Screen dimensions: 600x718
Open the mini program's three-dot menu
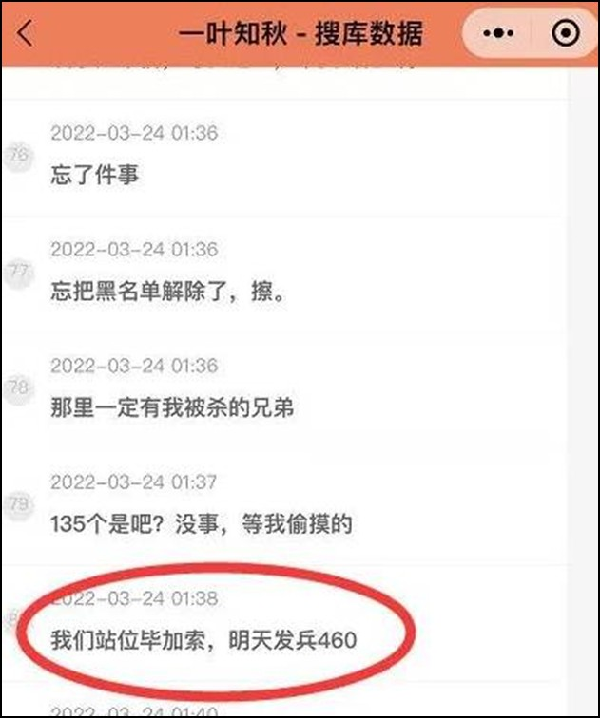point(496,33)
